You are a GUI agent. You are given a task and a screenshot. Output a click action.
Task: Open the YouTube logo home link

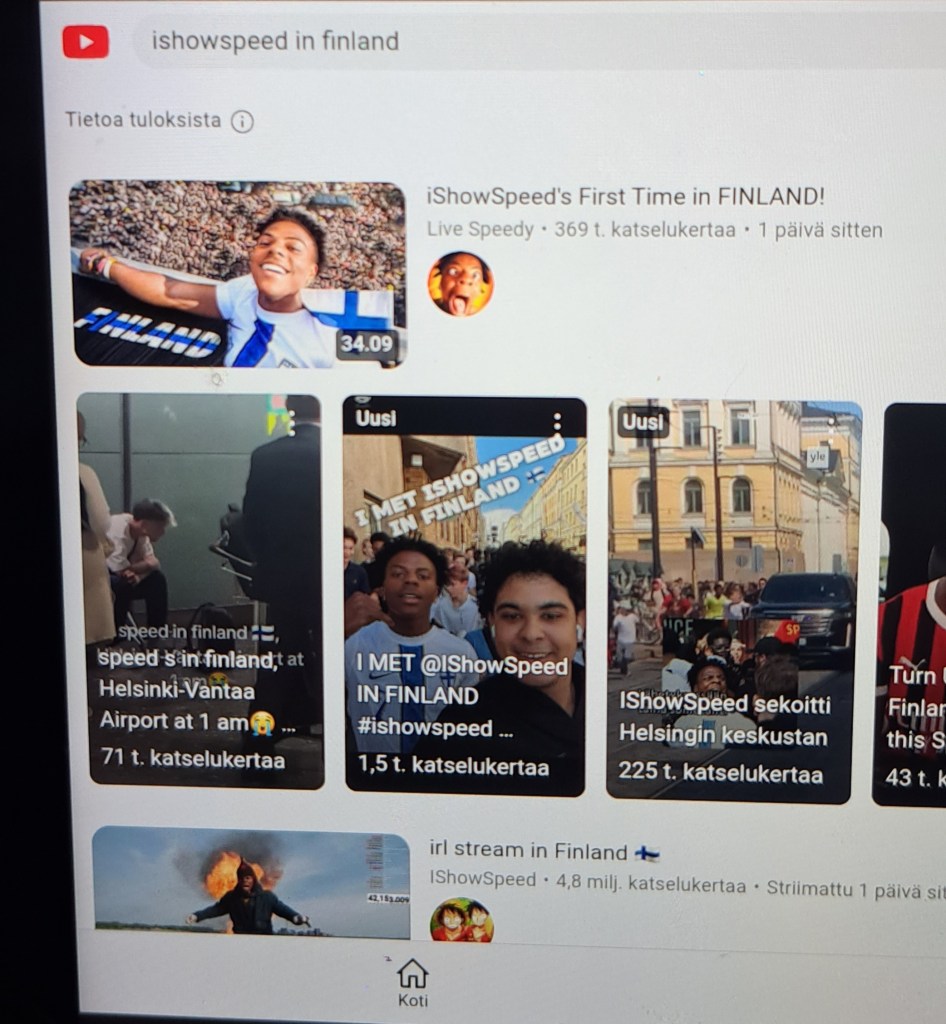(x=86, y=41)
